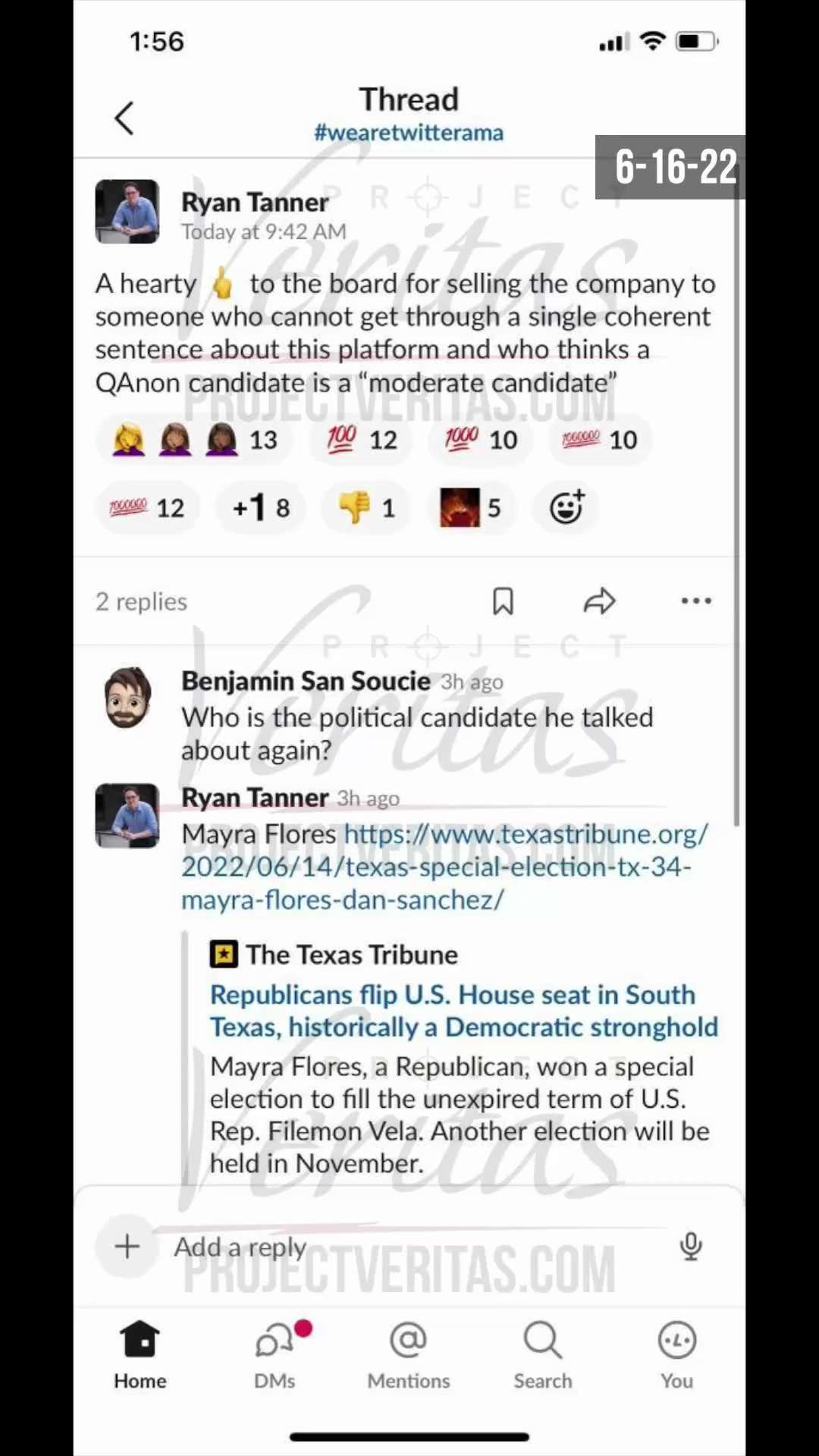Open the Republicans flip U.S. House seat article
Screen dimensions: 819x1456
(463, 1010)
